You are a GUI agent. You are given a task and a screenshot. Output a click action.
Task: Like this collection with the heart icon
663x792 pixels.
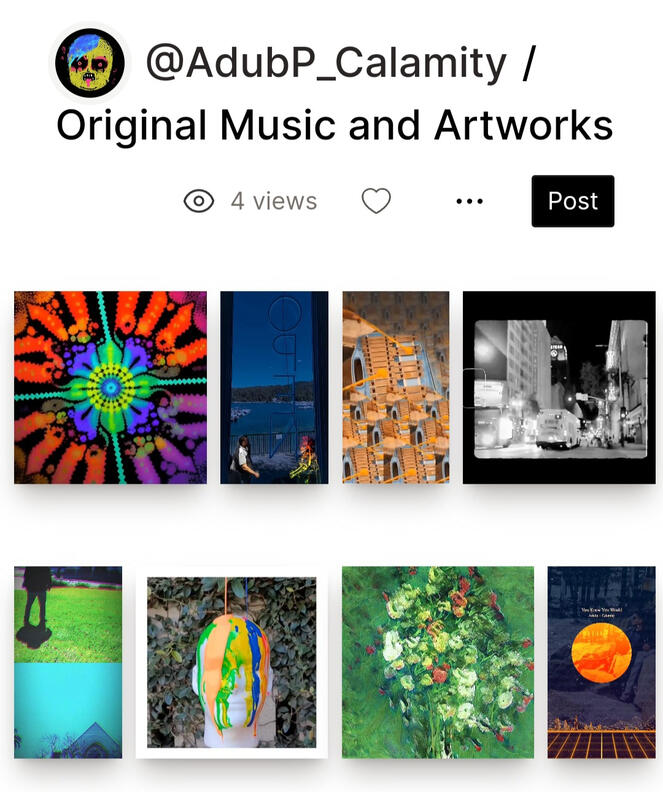376,201
